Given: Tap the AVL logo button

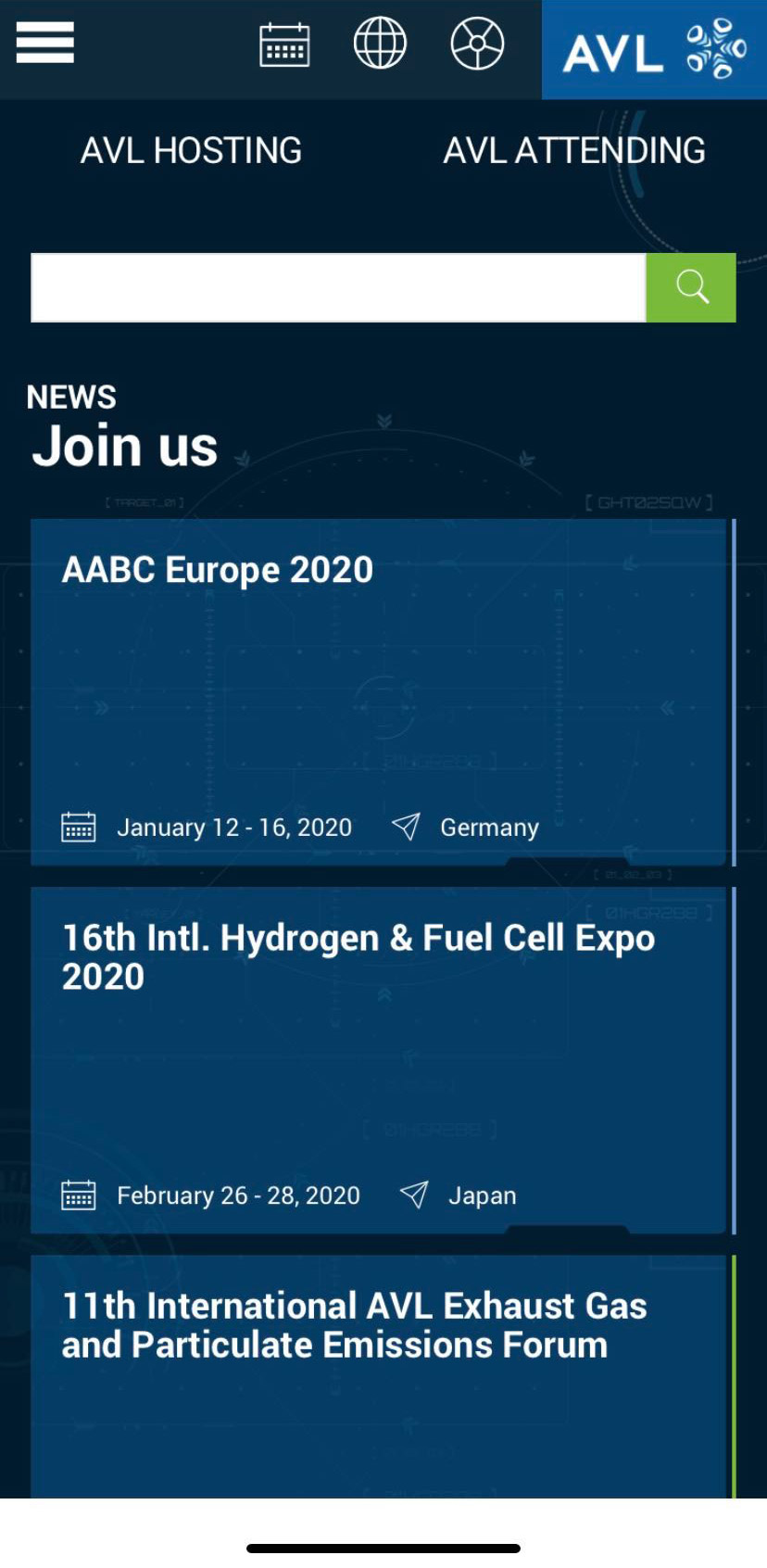Looking at the screenshot, I should coord(654,49).
